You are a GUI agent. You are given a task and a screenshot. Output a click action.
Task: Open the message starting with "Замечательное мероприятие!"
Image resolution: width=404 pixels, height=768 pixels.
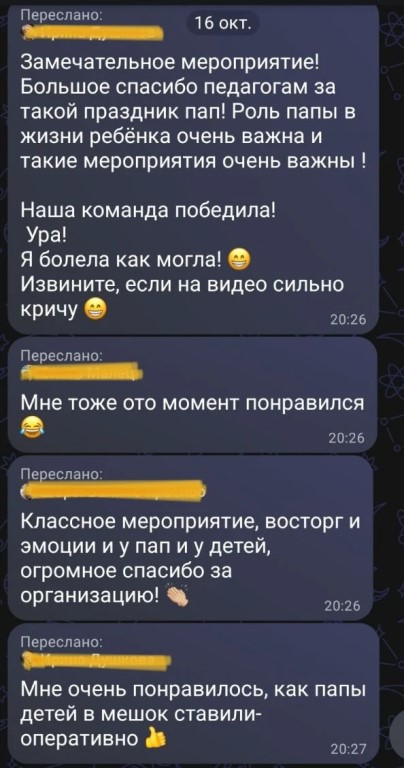[193, 168]
